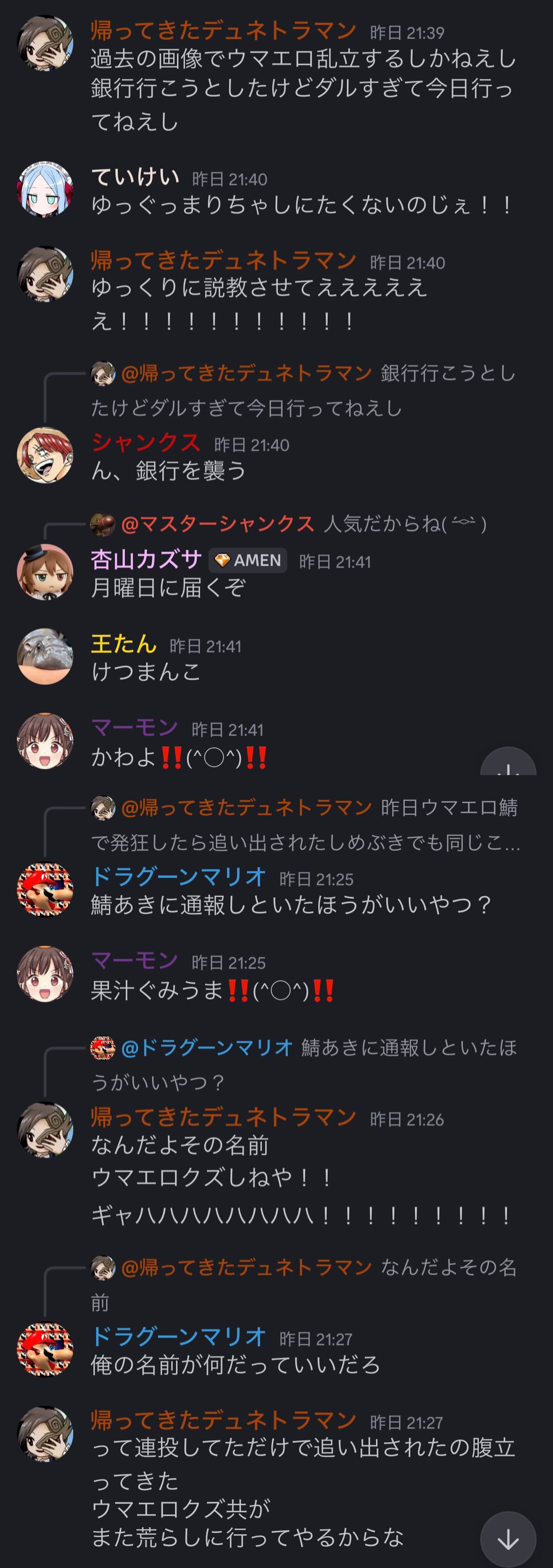Jump to quoted なんだよその名前 reply preview
Image resolution: width=553 pixels, height=1568 pixels.
[305, 1284]
